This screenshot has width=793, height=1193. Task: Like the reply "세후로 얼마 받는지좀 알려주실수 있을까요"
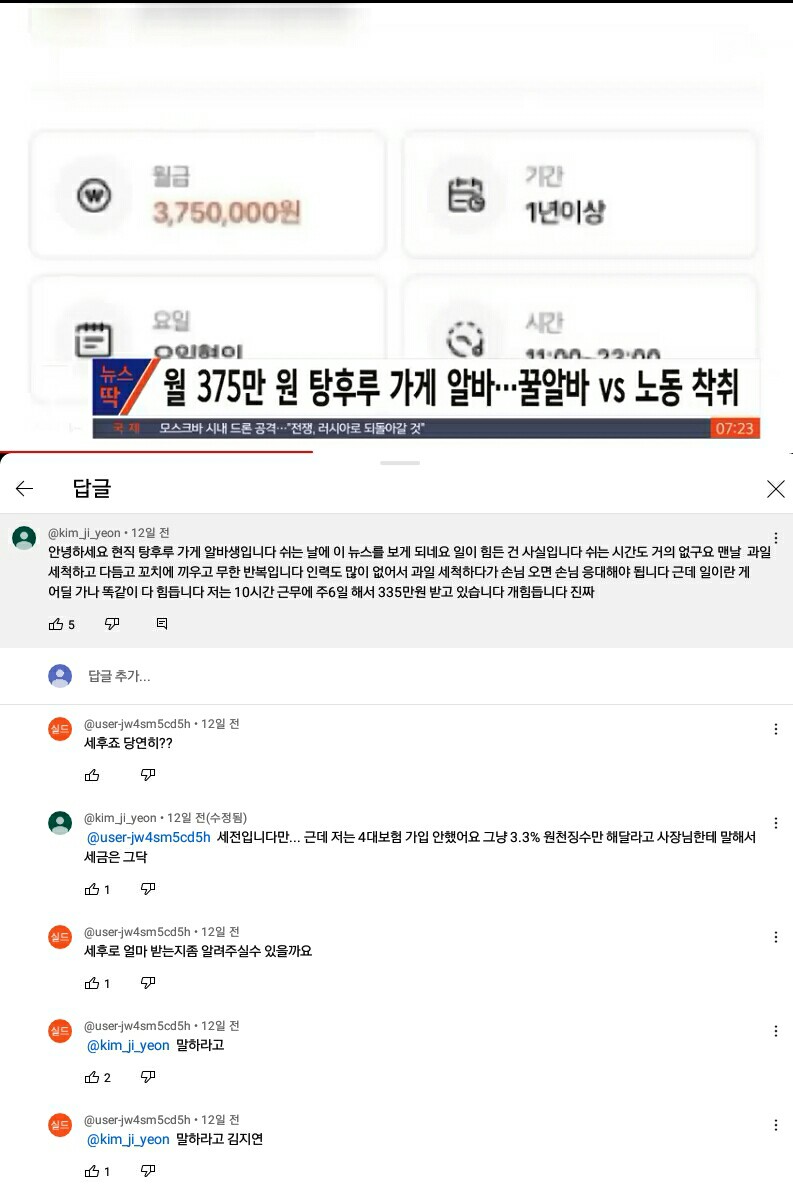point(92,983)
